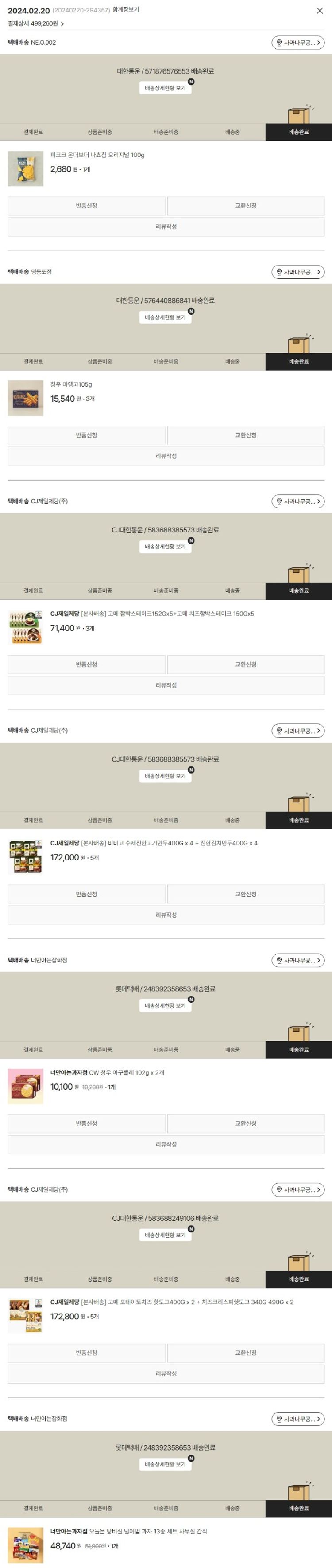Request exchange for CW 청우 아꾸뿔레
This screenshot has height=1568, width=332.
pyautogui.click(x=246, y=1124)
